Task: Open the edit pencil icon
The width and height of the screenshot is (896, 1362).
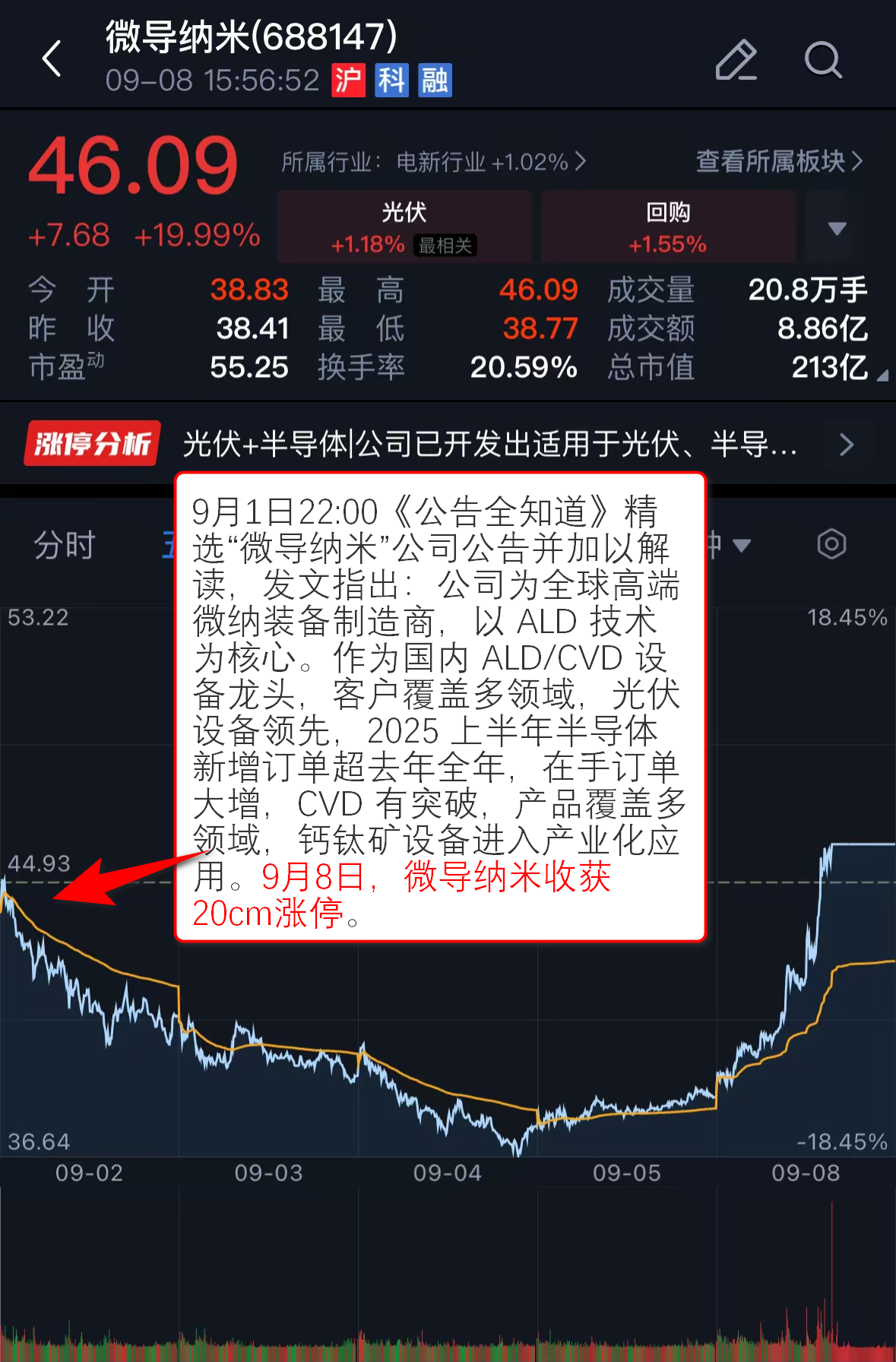Action: (x=736, y=60)
